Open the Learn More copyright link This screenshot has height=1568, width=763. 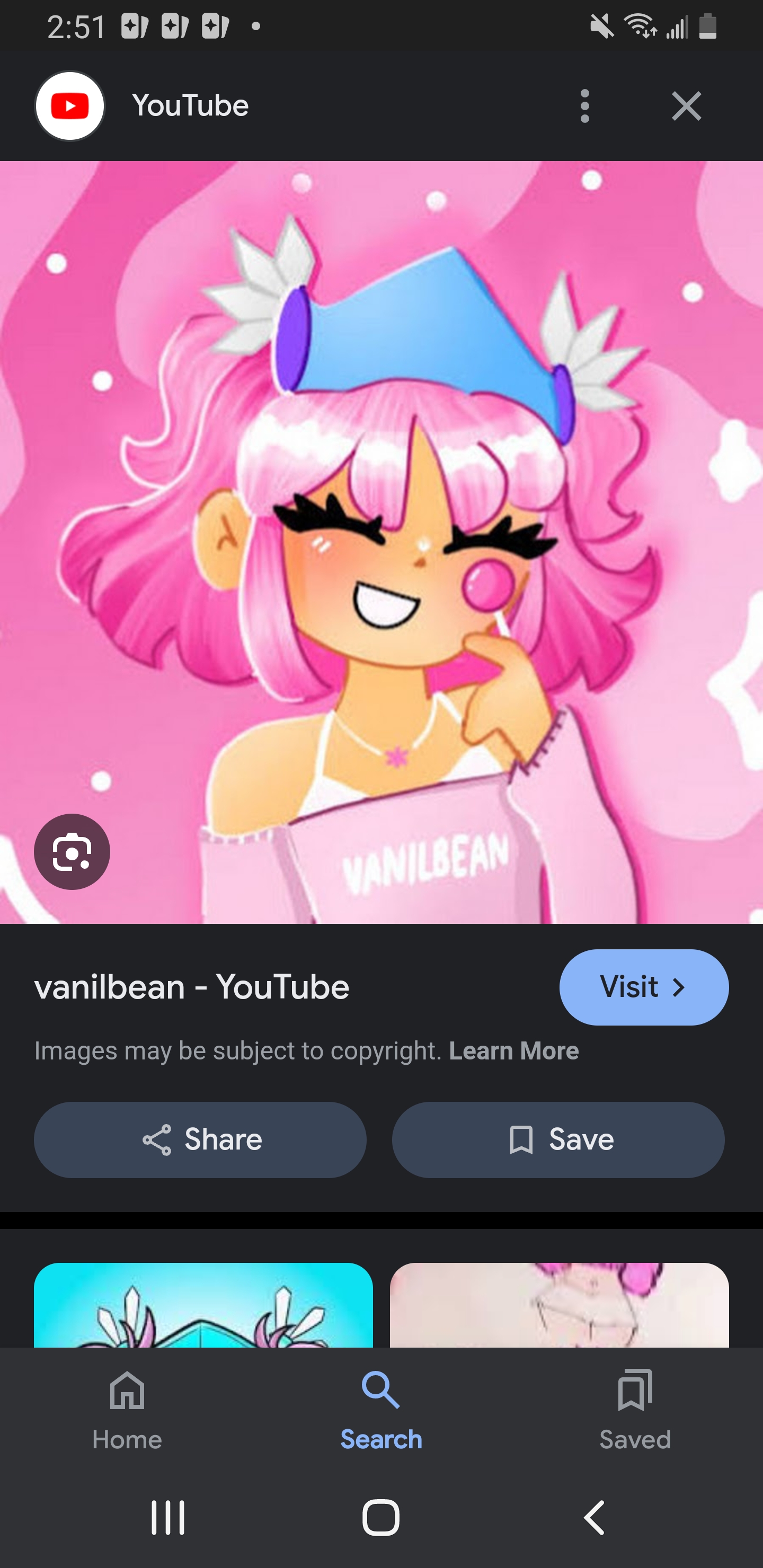click(513, 1051)
